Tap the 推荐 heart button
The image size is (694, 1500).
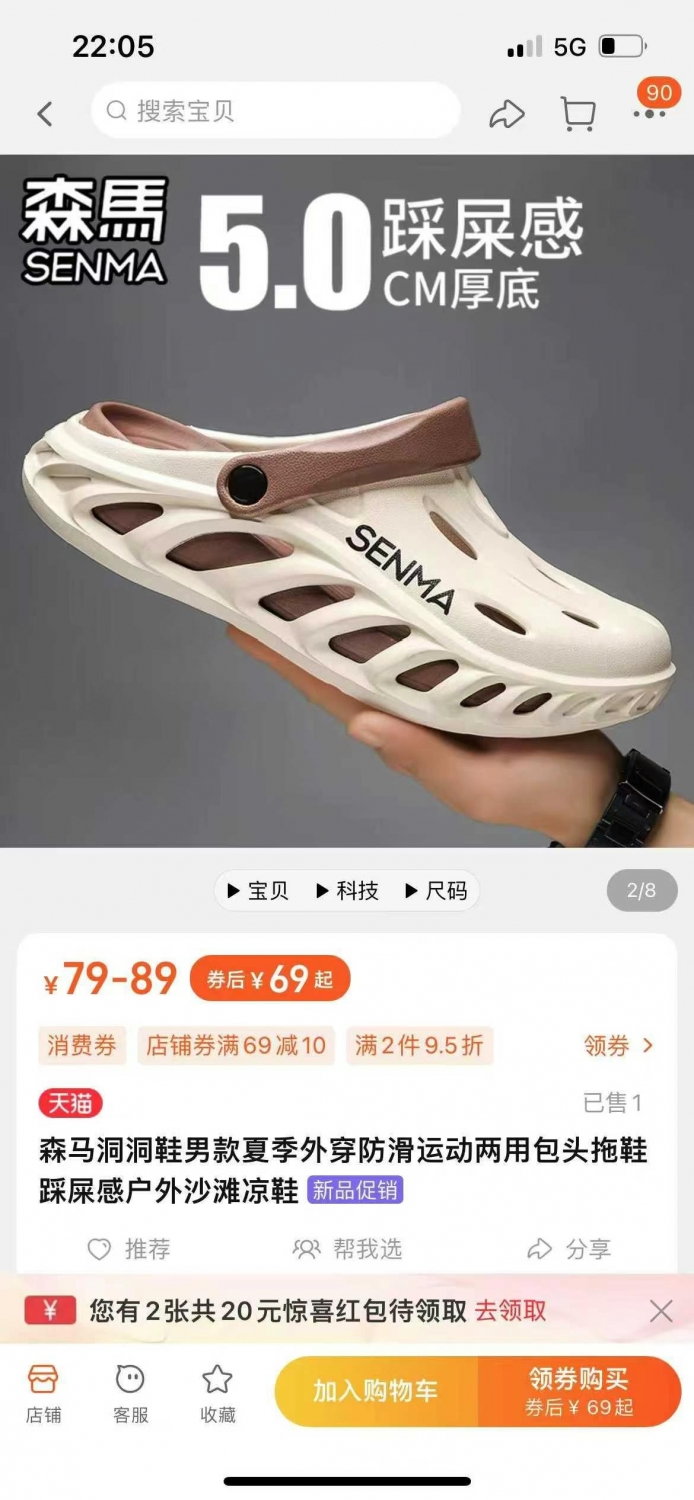[x=129, y=1249]
